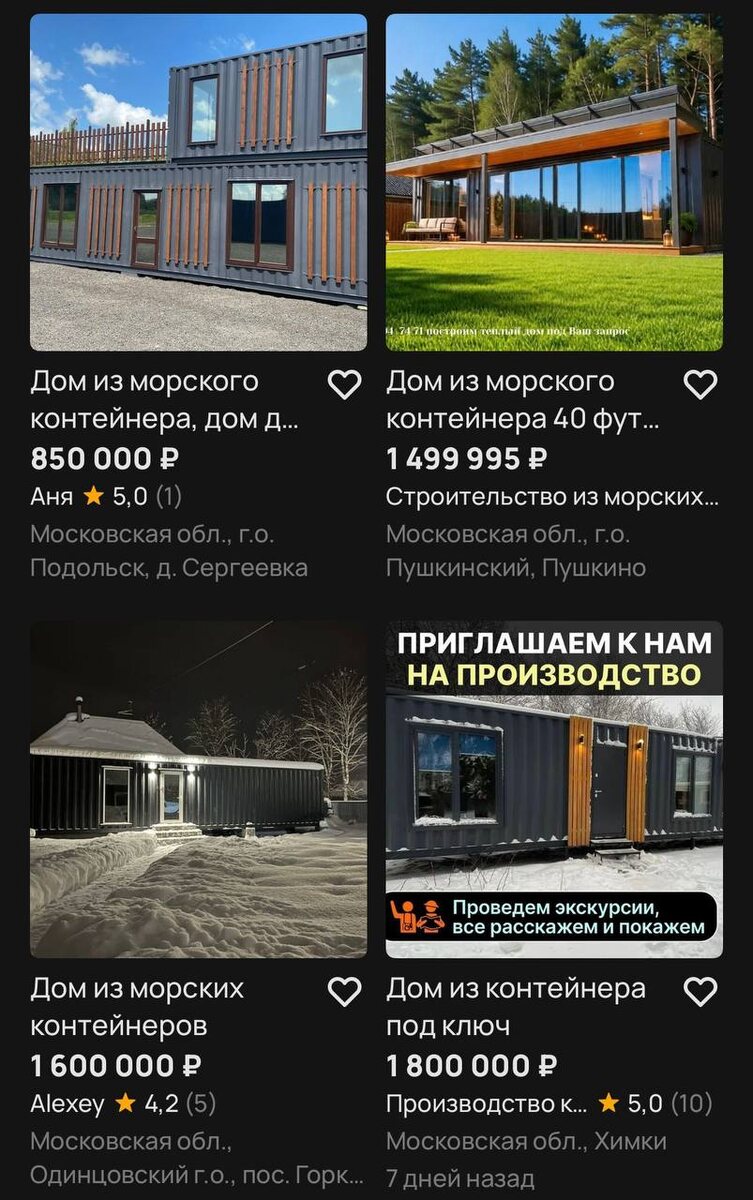
Task: View the 1 499 995 ₽ house in Пушкино
Action: [554, 183]
